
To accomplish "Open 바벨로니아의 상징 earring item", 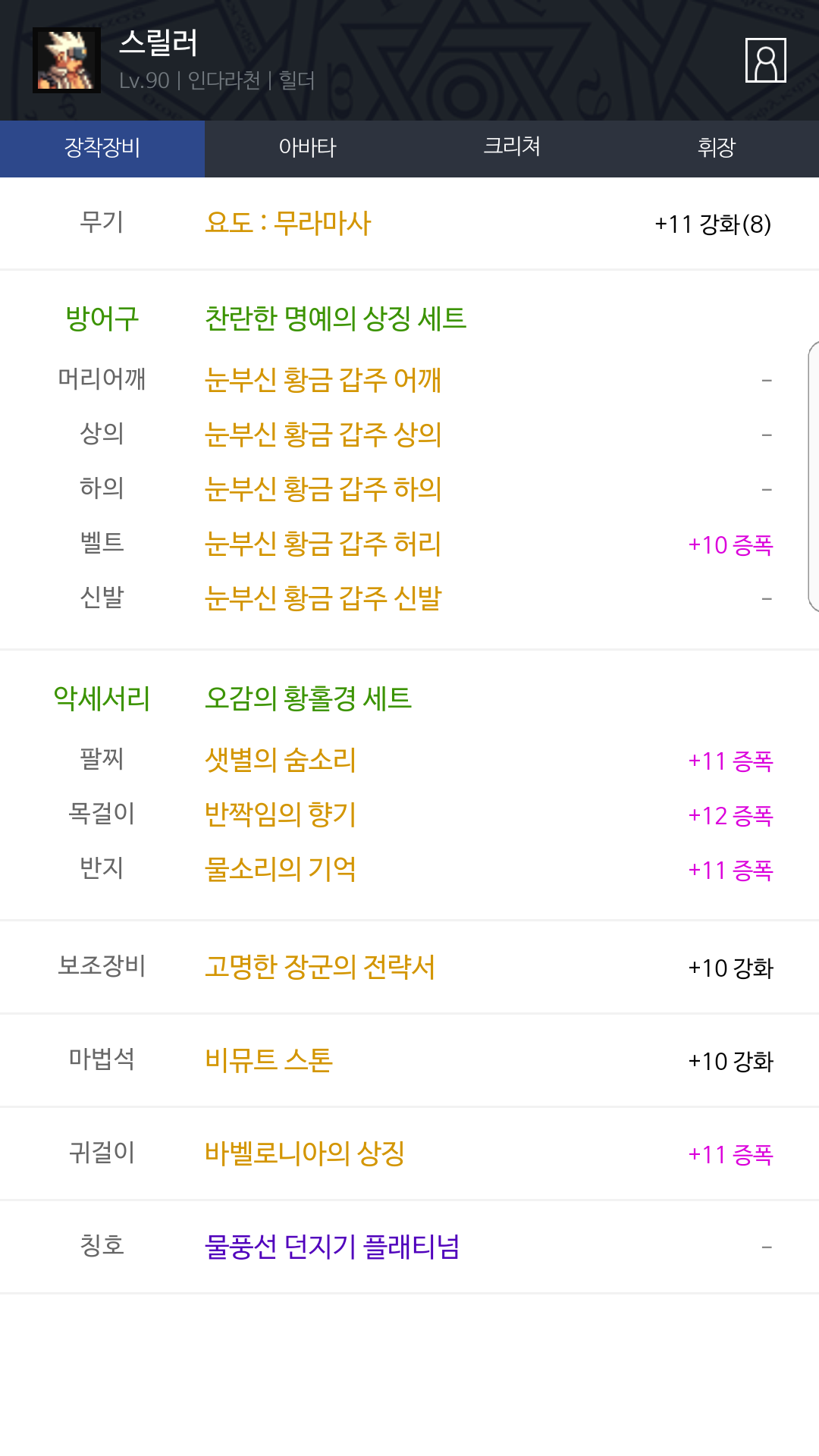I will pyautogui.click(x=305, y=1153).
